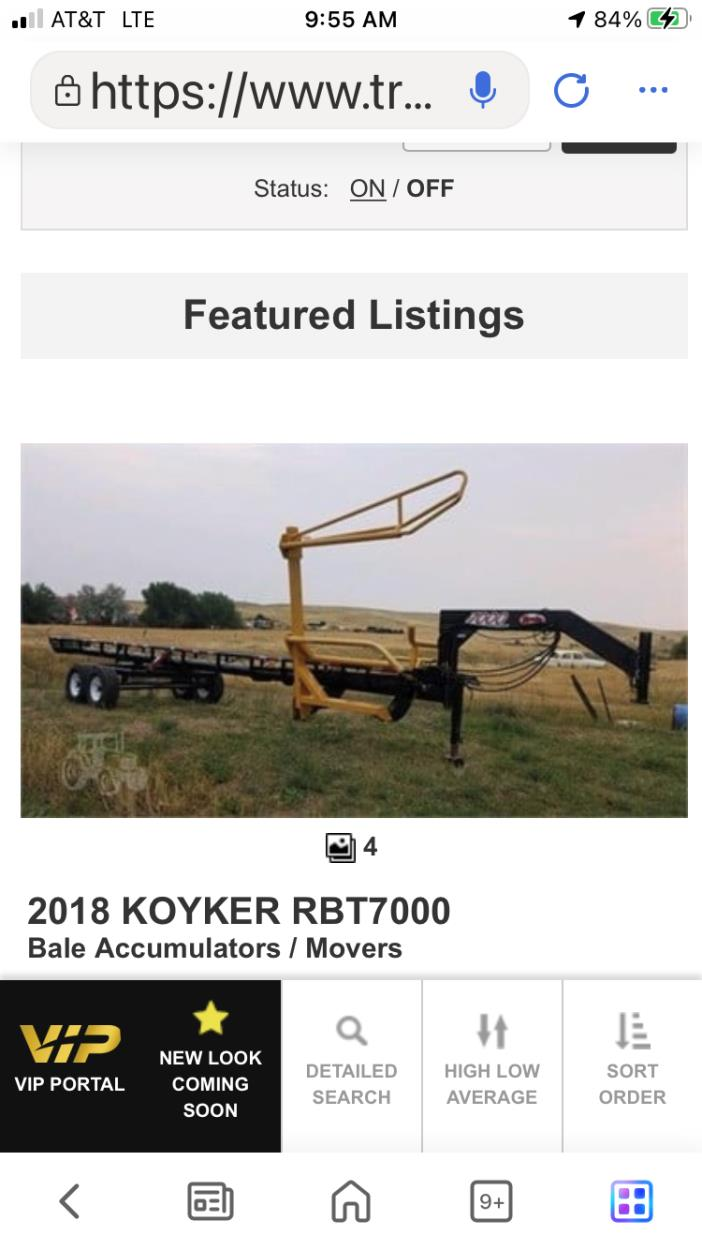The image size is (702, 1250).
Task: Reload the current page
Action: (571, 92)
